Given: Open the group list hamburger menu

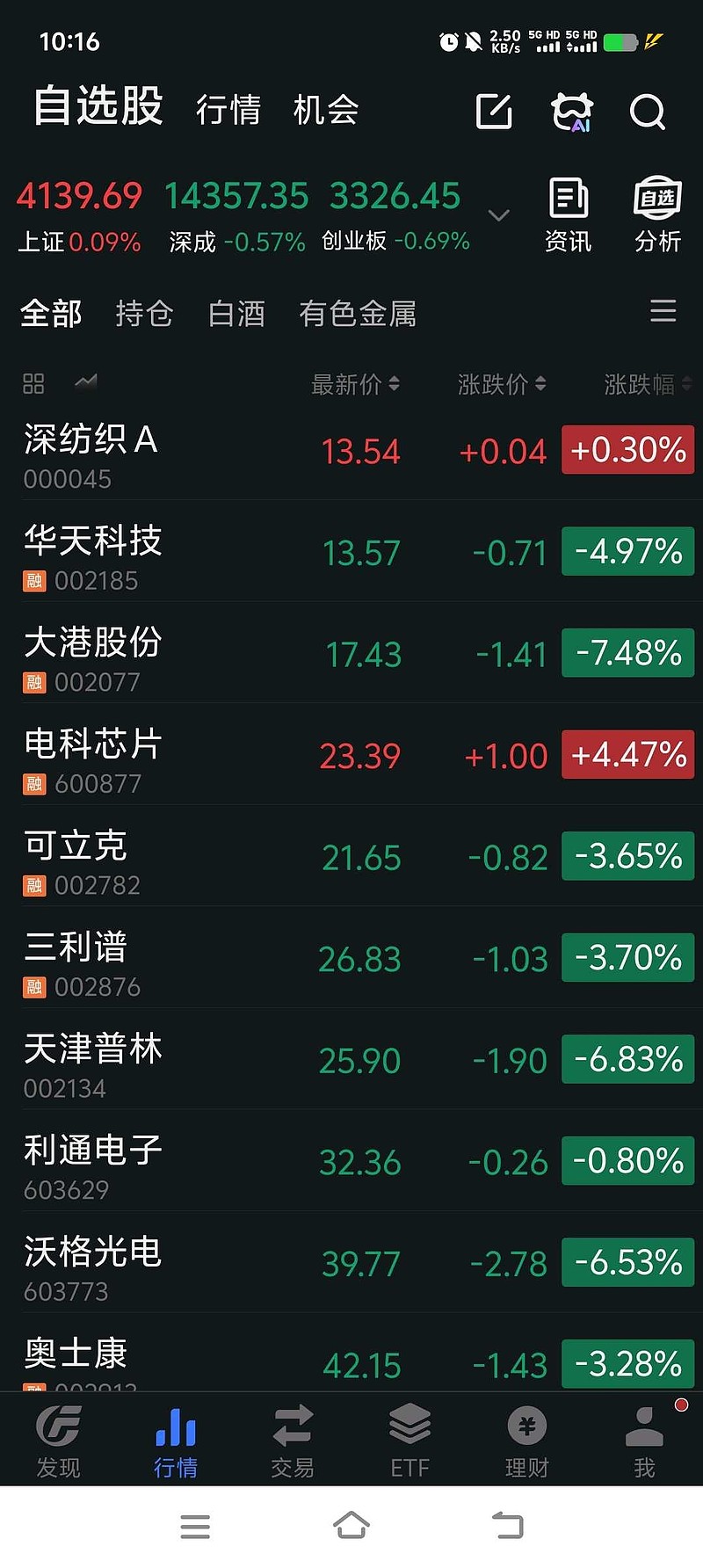Looking at the screenshot, I should (x=663, y=313).
